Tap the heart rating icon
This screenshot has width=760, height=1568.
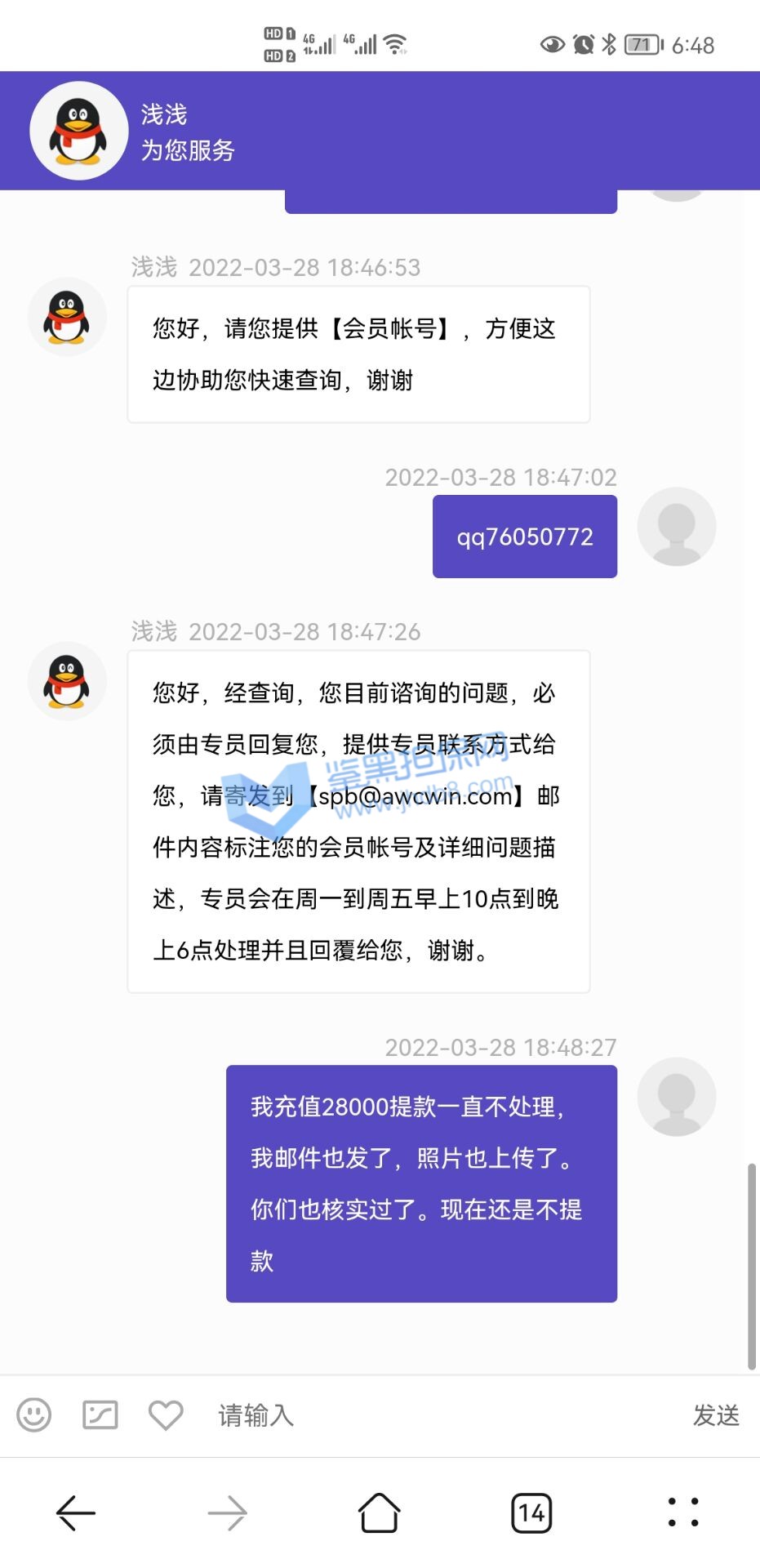coord(166,1414)
